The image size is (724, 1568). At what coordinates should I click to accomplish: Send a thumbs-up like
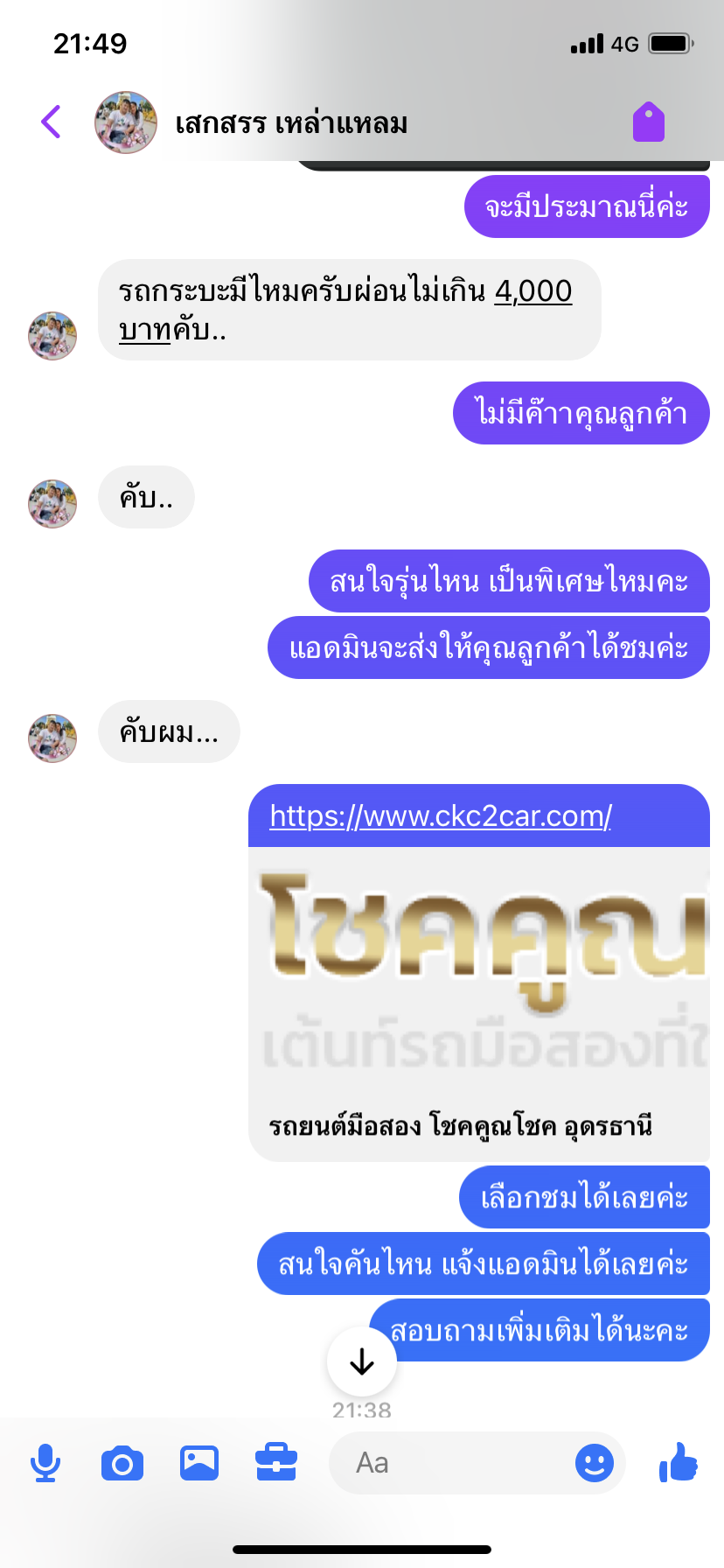(679, 1461)
